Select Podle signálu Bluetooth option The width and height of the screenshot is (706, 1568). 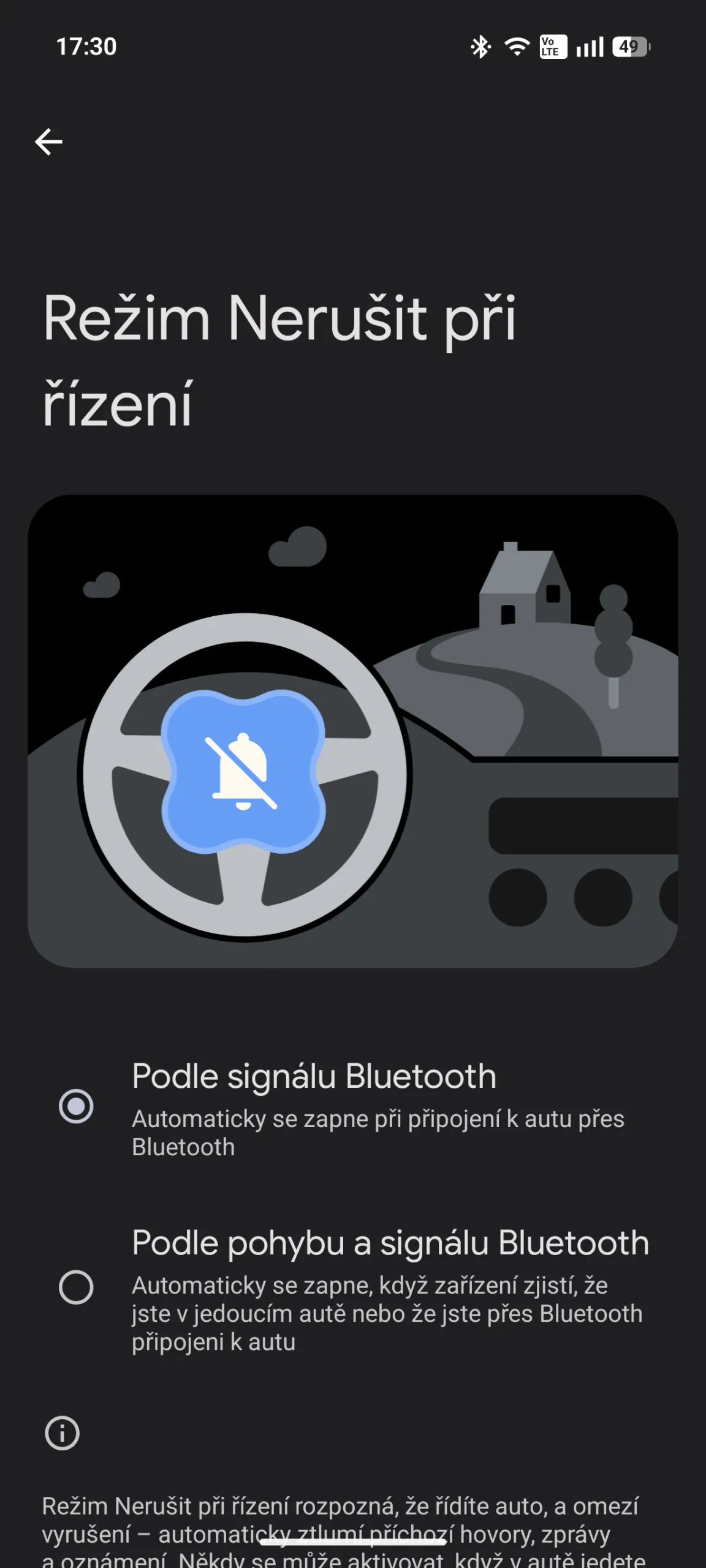point(76,1106)
